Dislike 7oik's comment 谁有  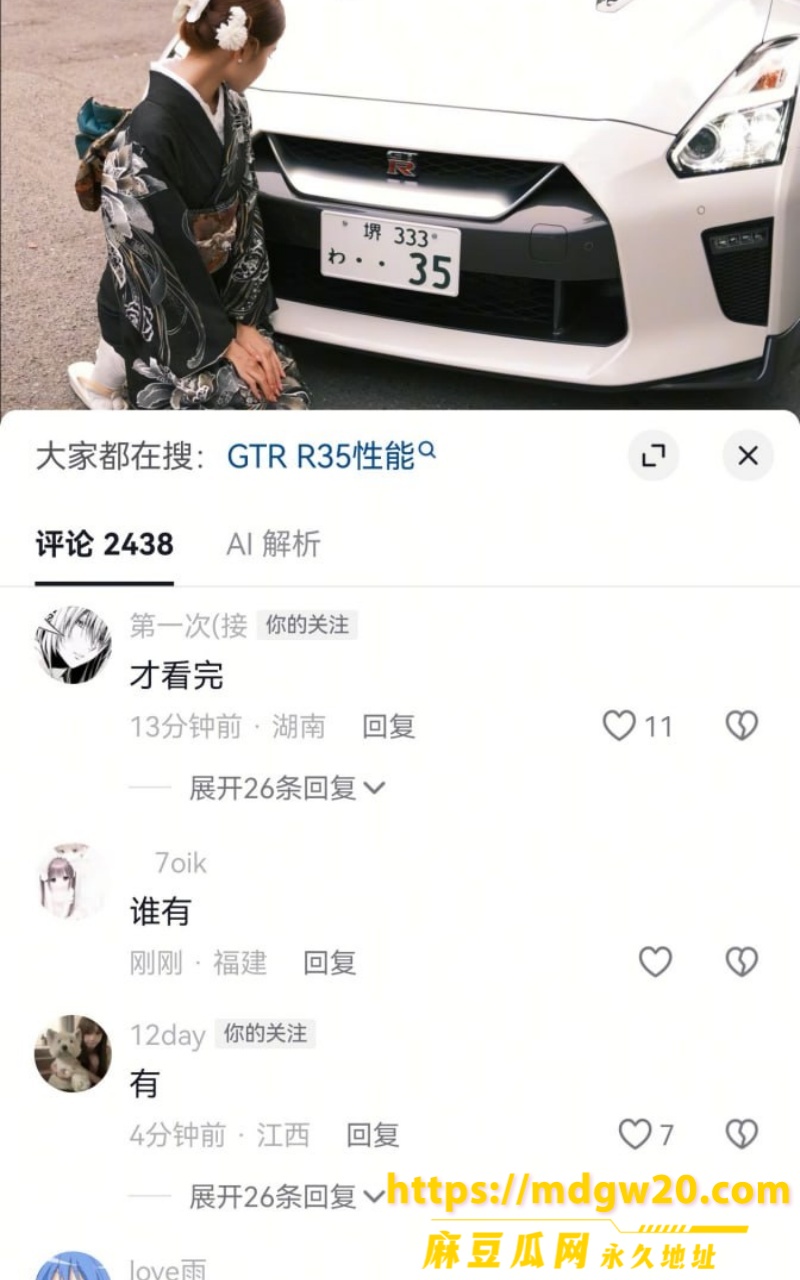pos(741,962)
